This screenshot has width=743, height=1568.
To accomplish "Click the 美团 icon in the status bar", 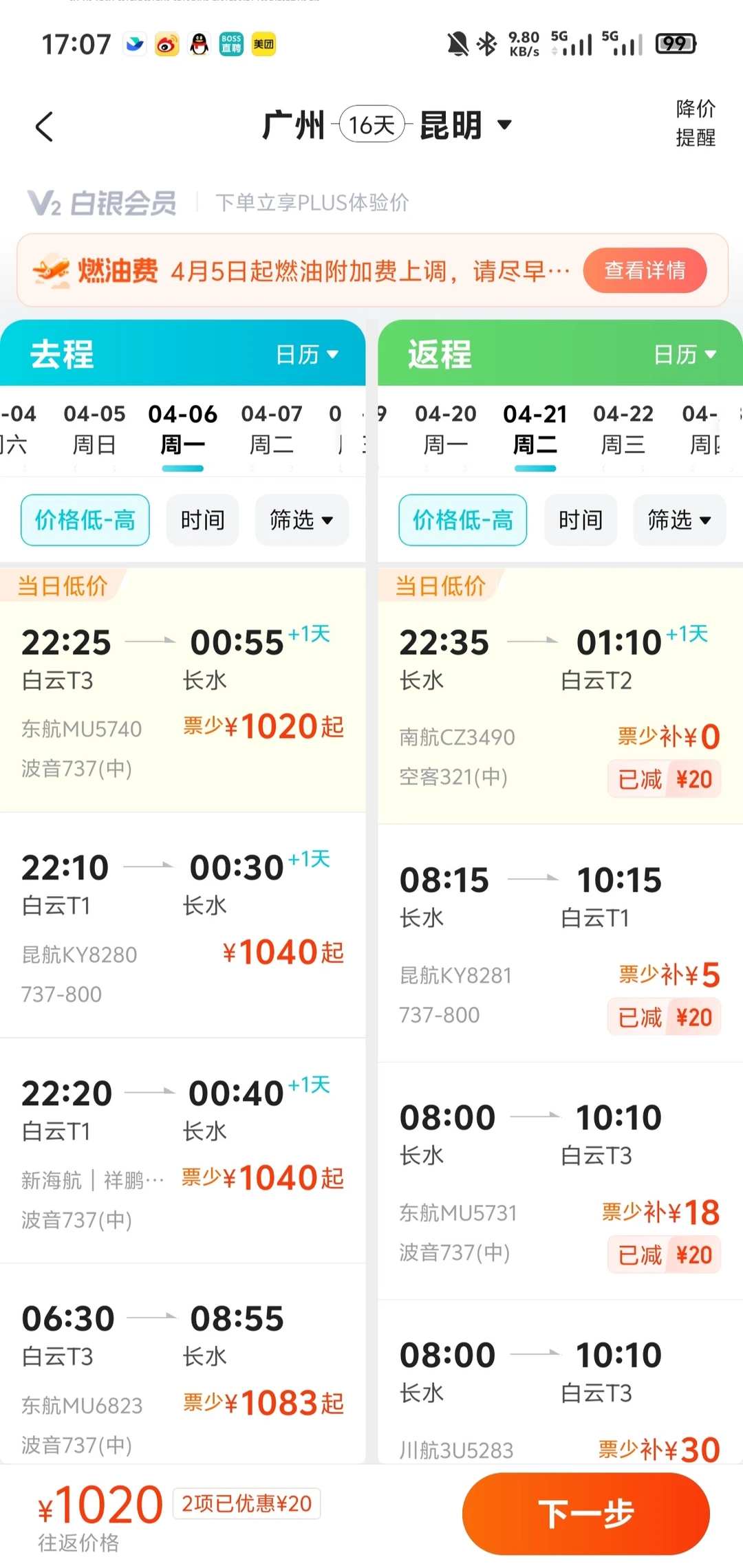I will (x=263, y=44).
